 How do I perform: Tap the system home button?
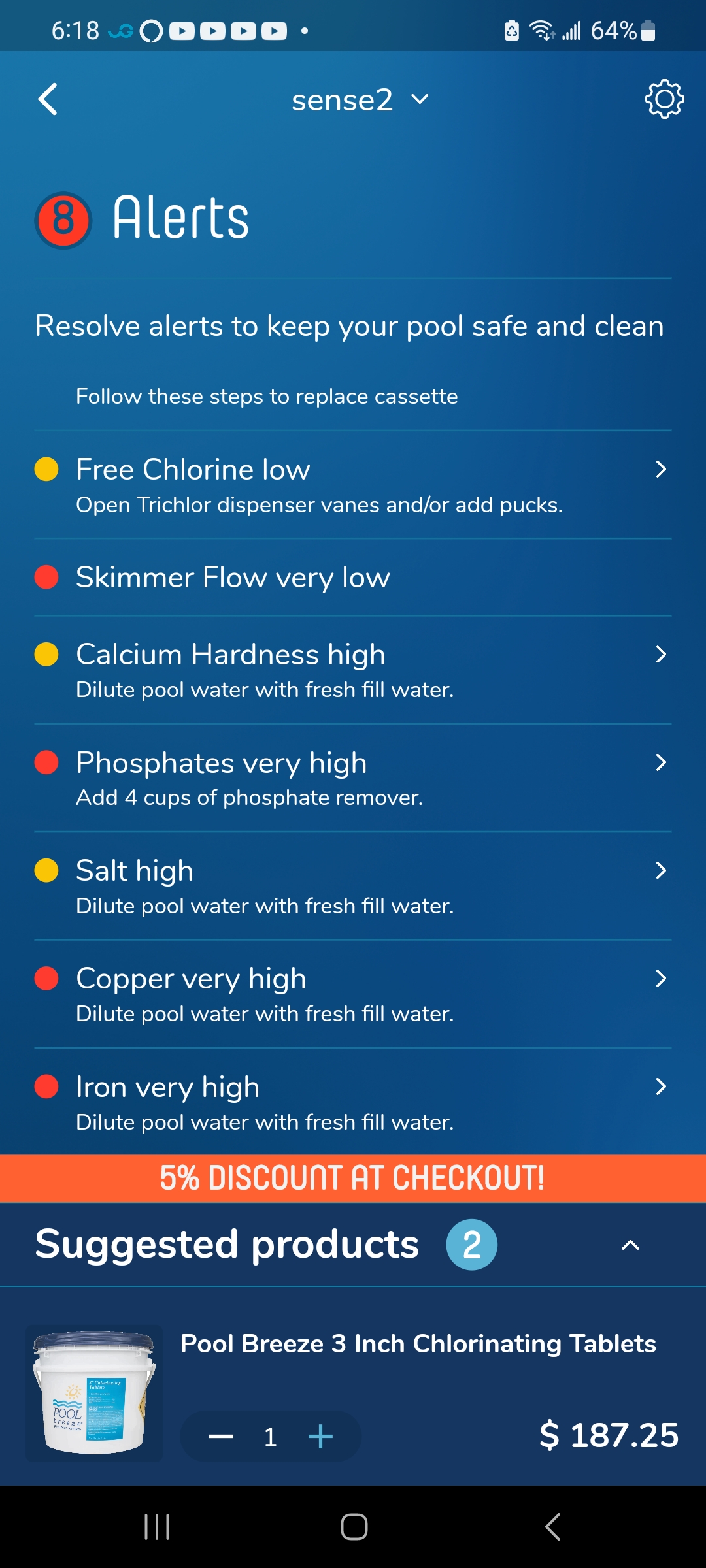coord(354,1527)
